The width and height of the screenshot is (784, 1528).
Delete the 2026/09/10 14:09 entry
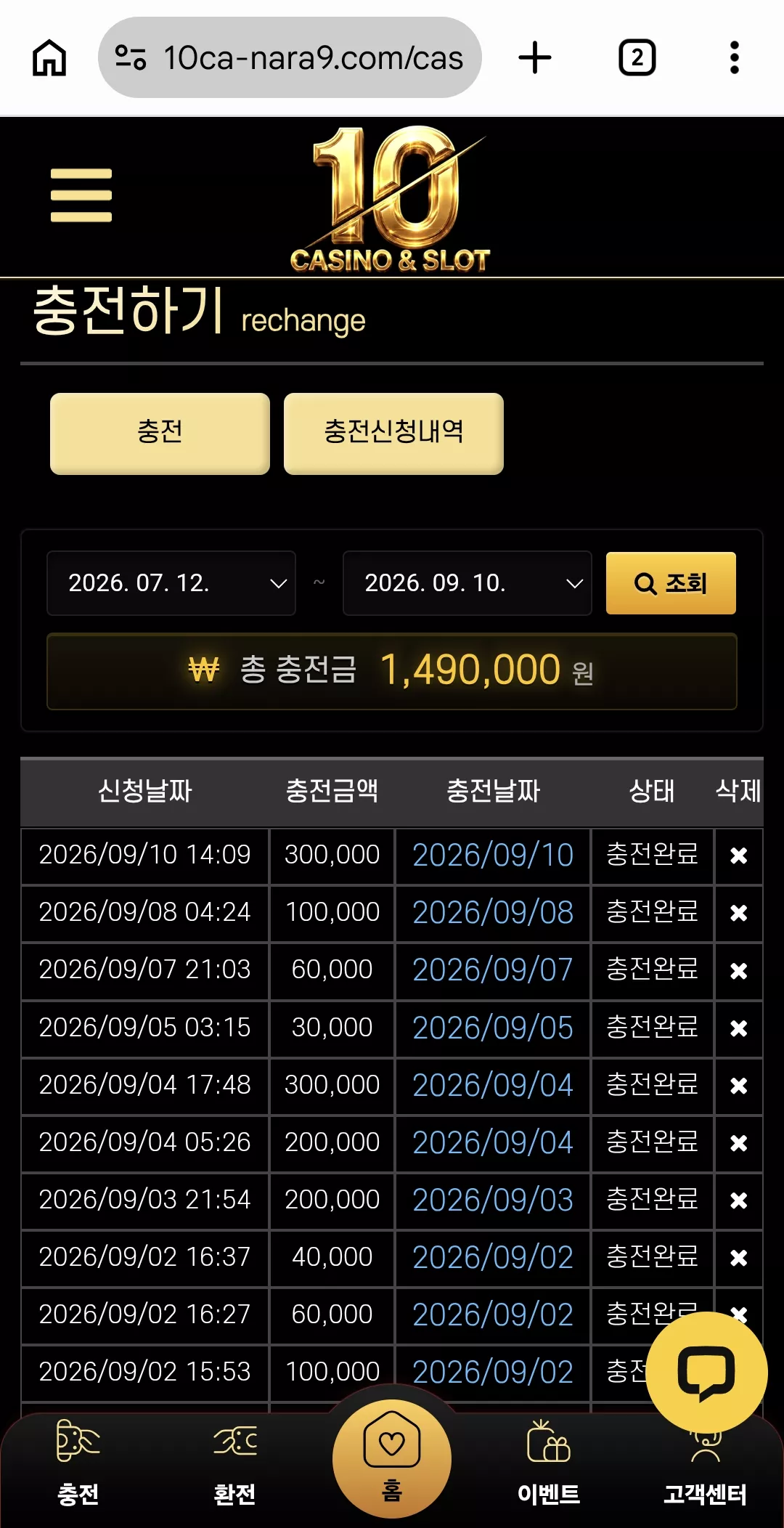point(738,856)
